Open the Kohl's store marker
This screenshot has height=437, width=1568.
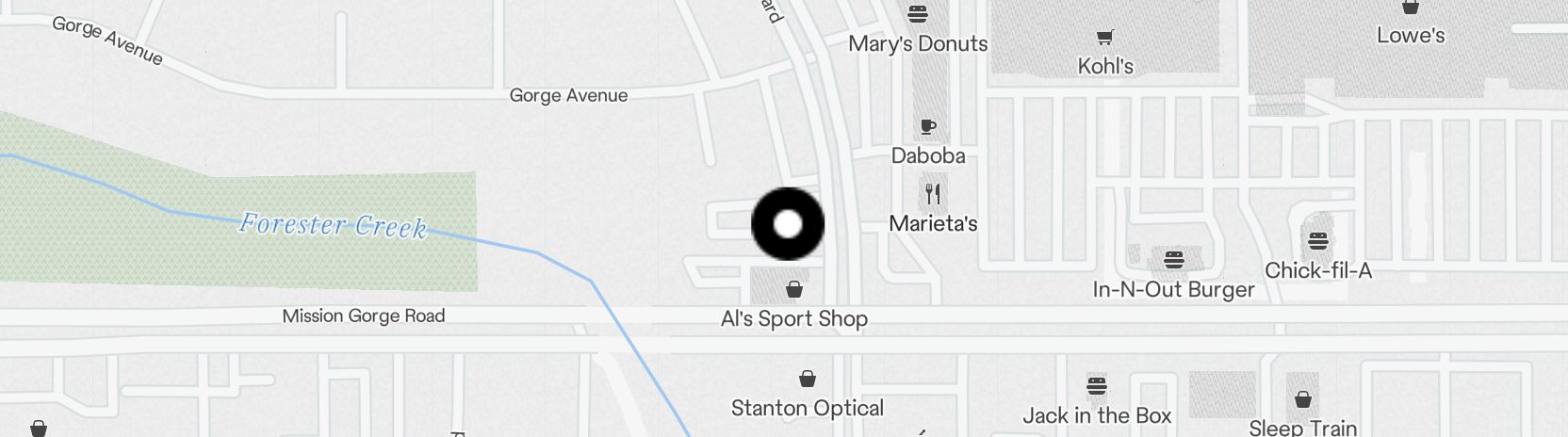coord(1104,39)
